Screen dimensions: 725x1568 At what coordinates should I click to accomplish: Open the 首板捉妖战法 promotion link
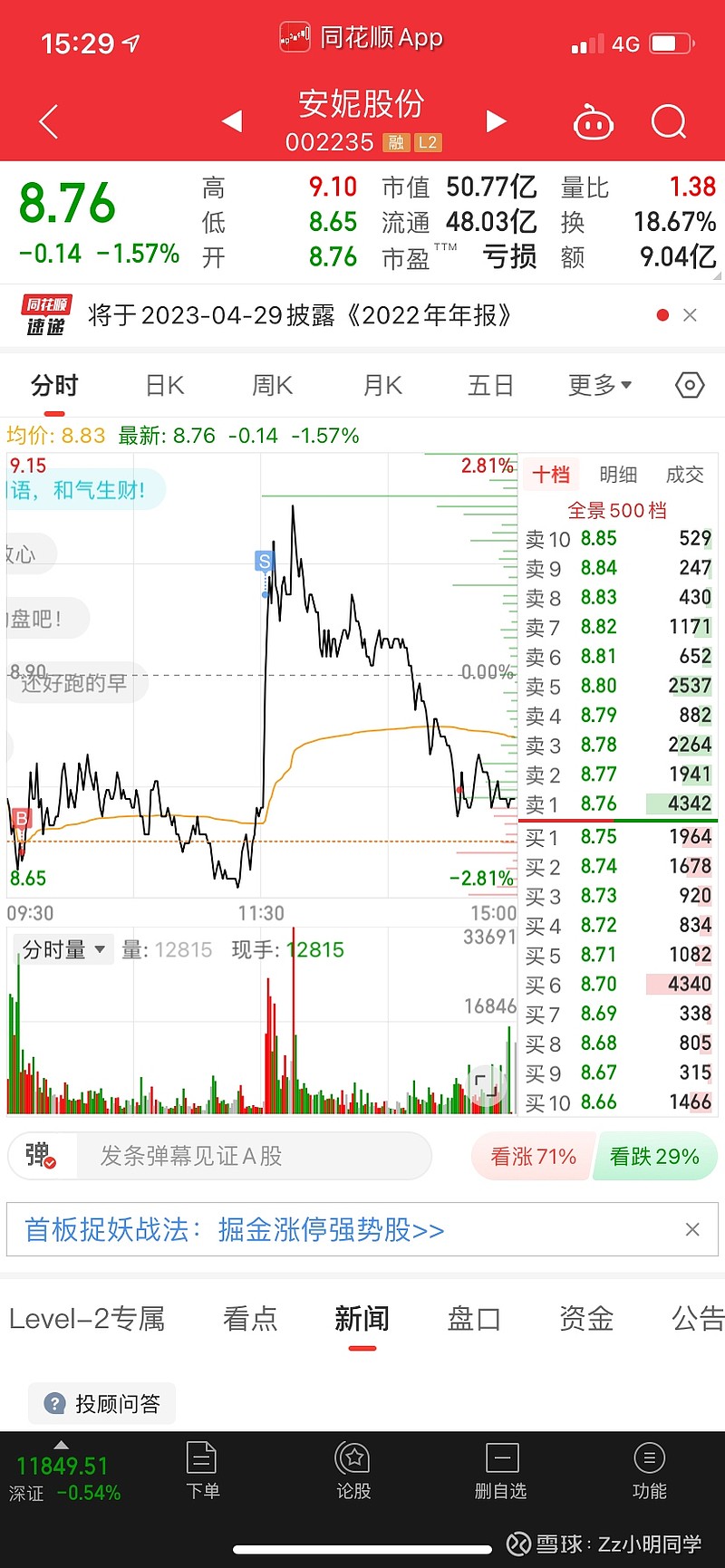pyautogui.click(x=235, y=1230)
